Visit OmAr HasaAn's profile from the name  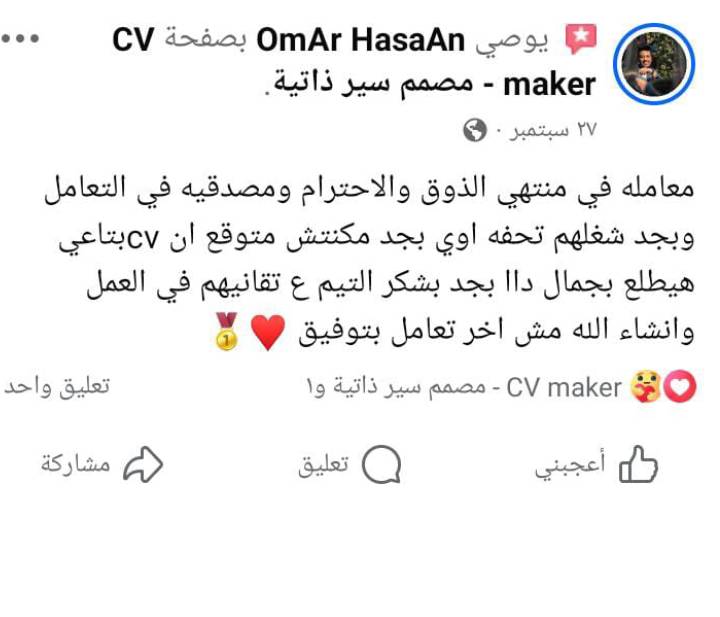click(361, 41)
